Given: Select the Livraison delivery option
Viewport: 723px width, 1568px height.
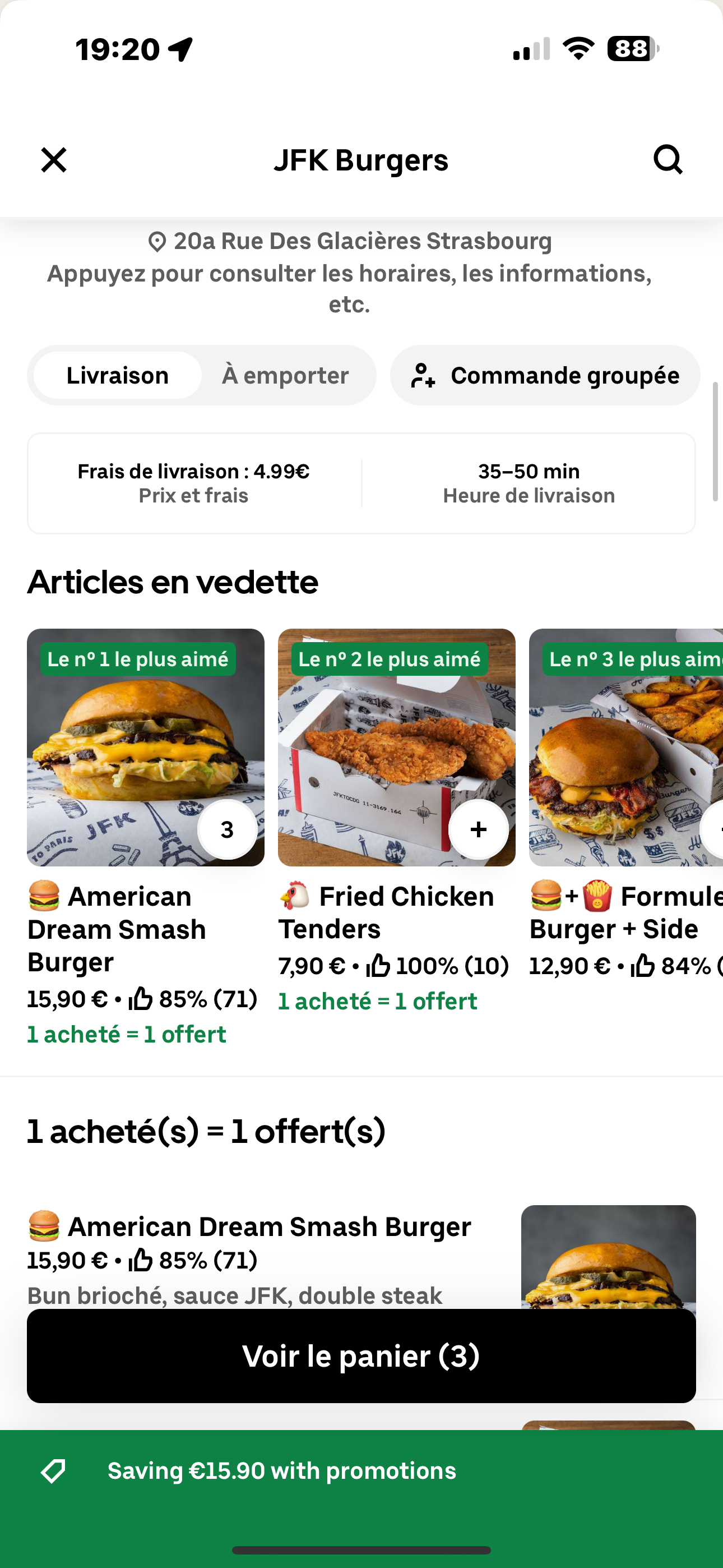Looking at the screenshot, I should [x=118, y=376].
